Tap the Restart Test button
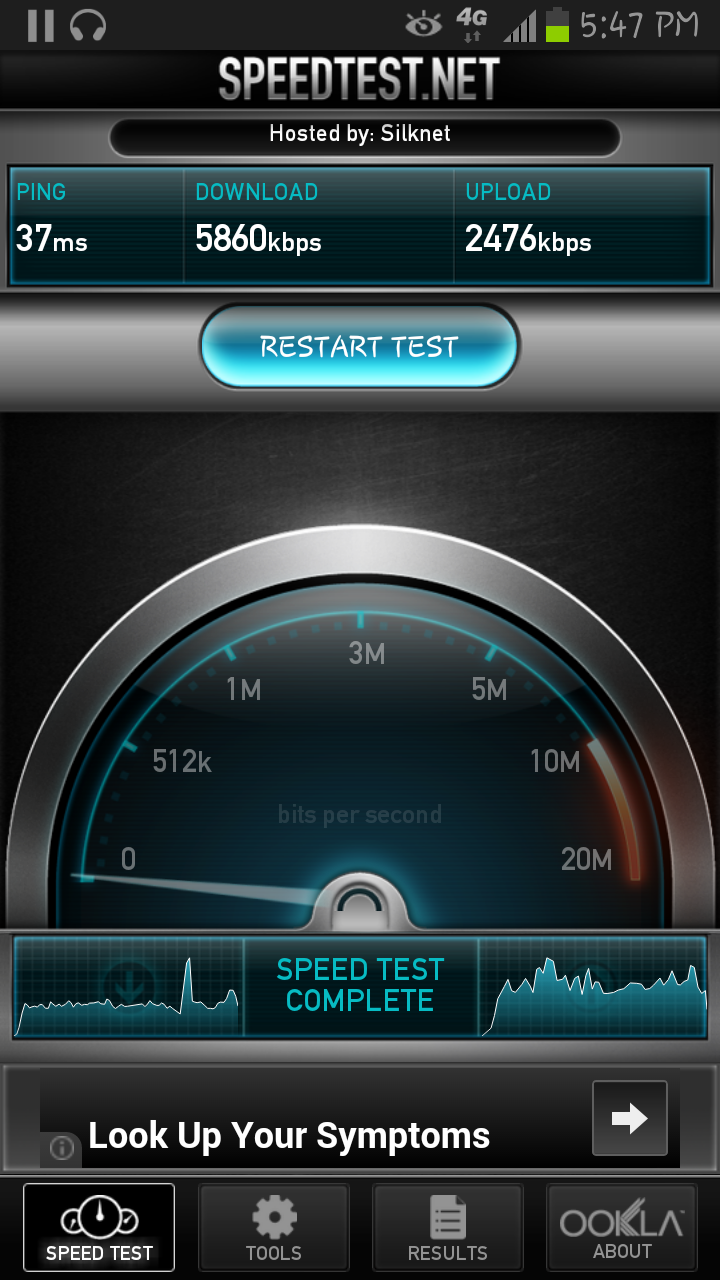 pos(359,347)
